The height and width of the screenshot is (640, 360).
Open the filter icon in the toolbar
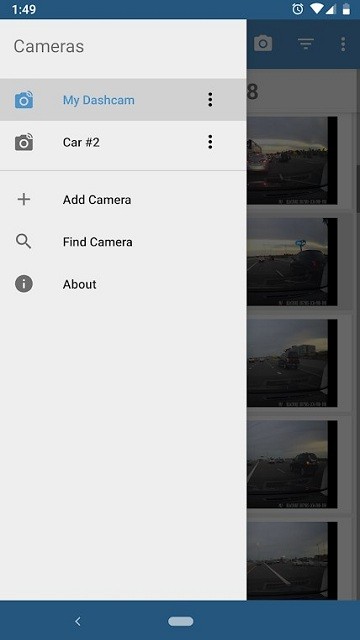(x=305, y=43)
